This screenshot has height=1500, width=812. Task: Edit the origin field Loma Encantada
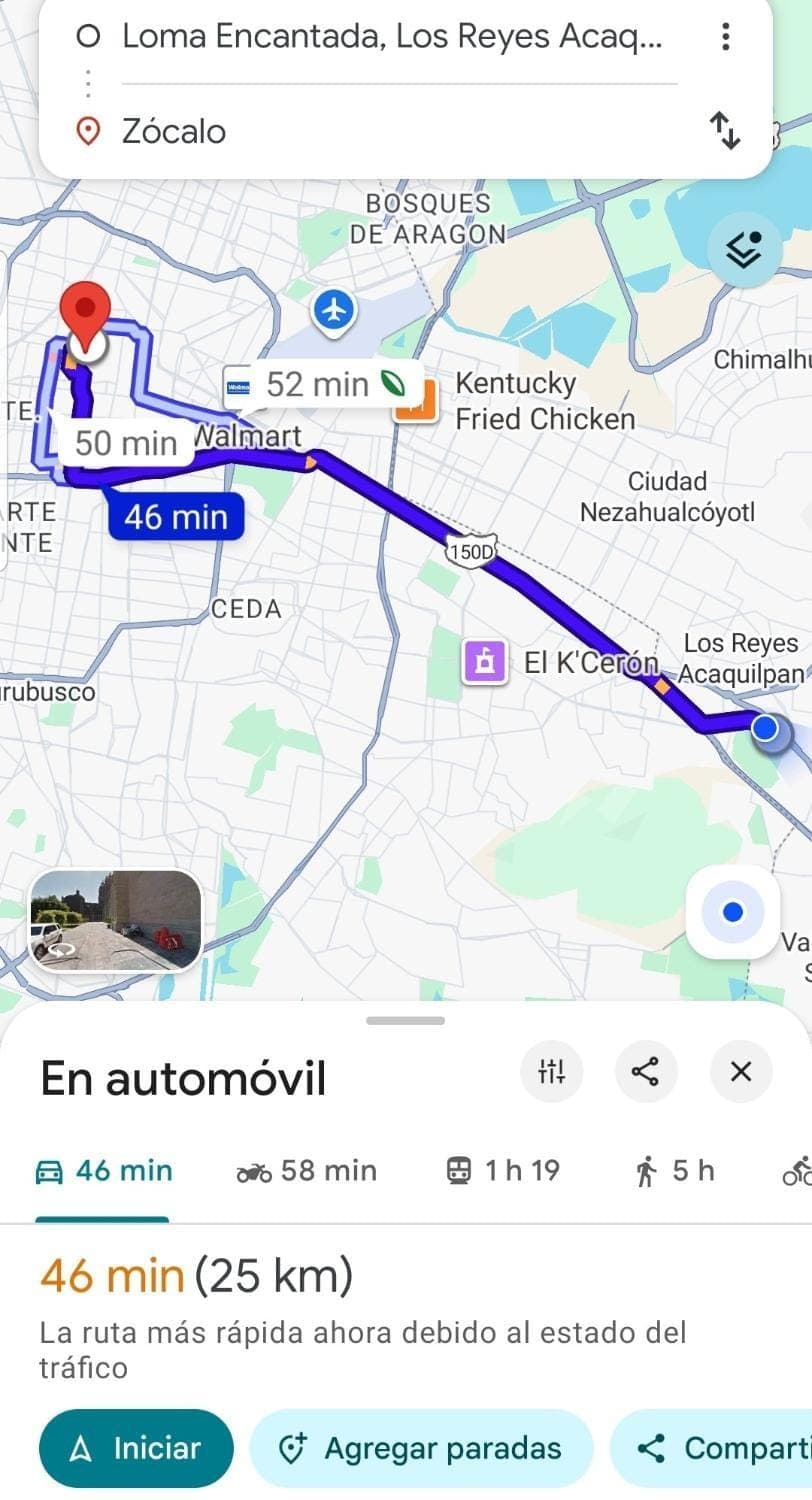[x=390, y=38]
